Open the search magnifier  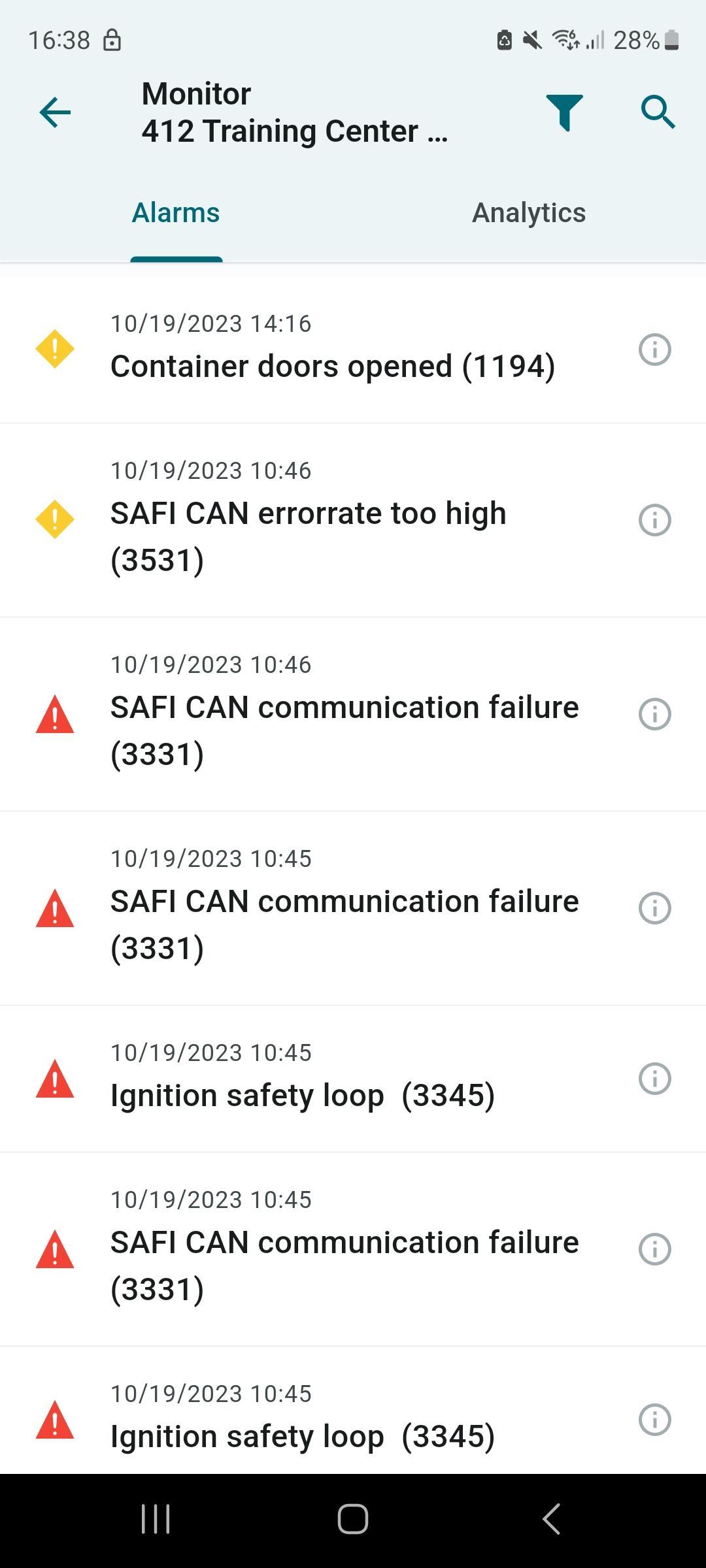coord(658,112)
